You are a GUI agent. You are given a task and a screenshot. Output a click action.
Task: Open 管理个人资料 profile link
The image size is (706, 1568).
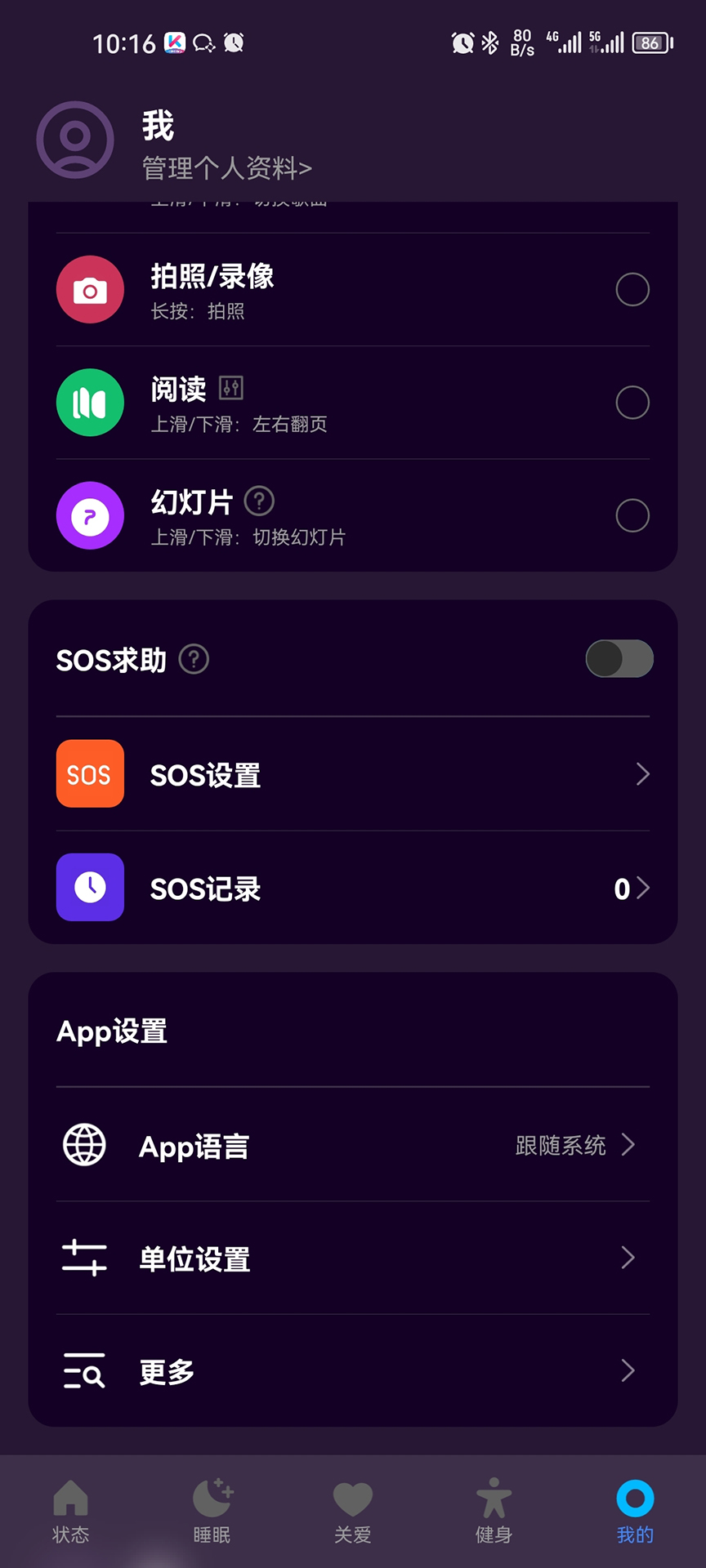point(226,168)
